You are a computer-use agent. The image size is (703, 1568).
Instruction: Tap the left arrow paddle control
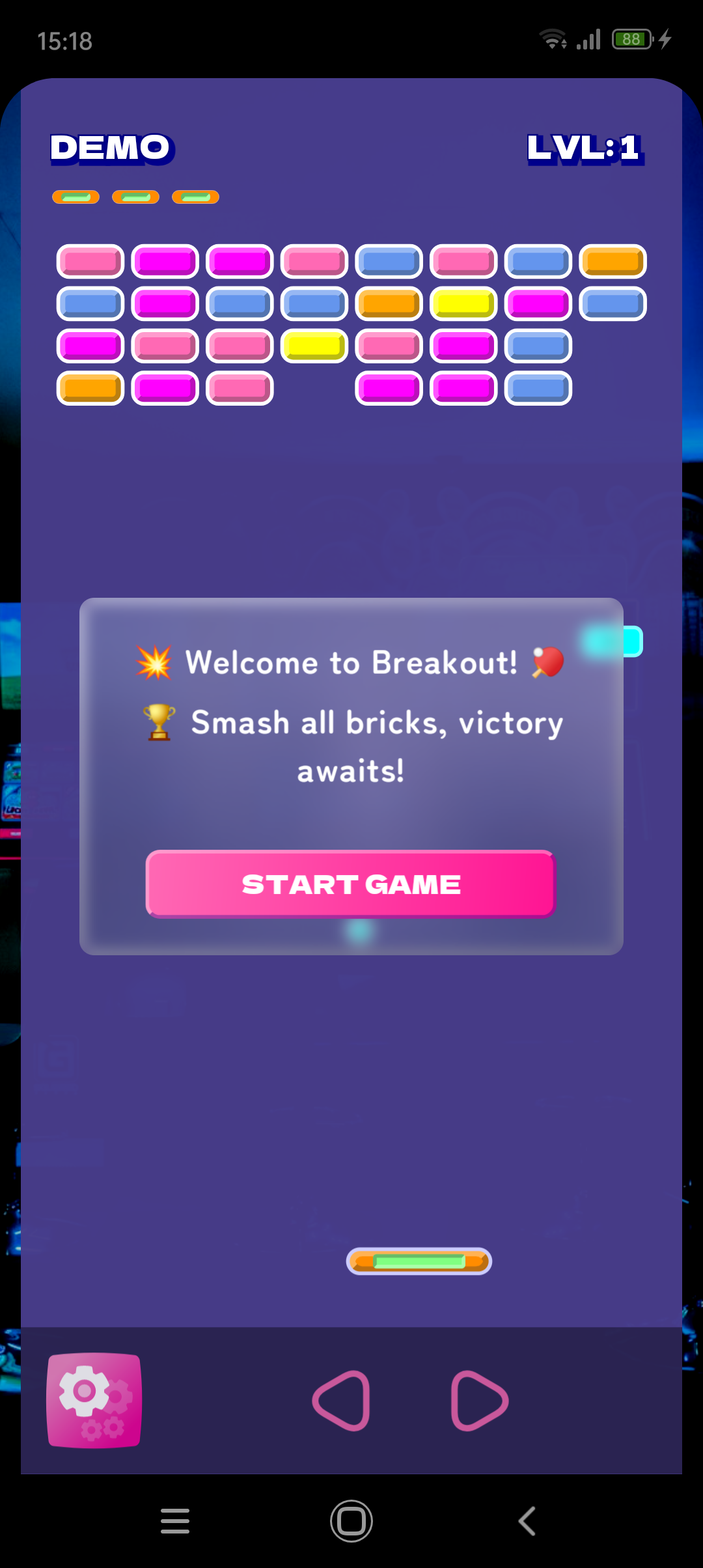[342, 1401]
